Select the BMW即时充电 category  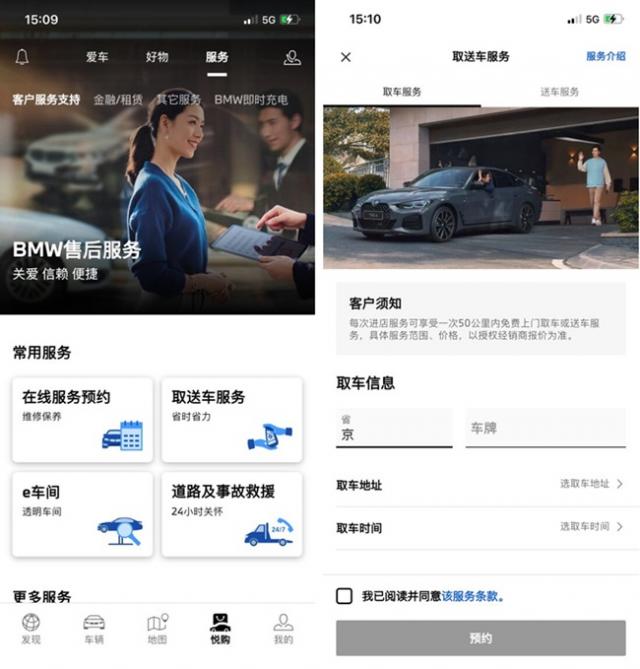tap(251, 100)
